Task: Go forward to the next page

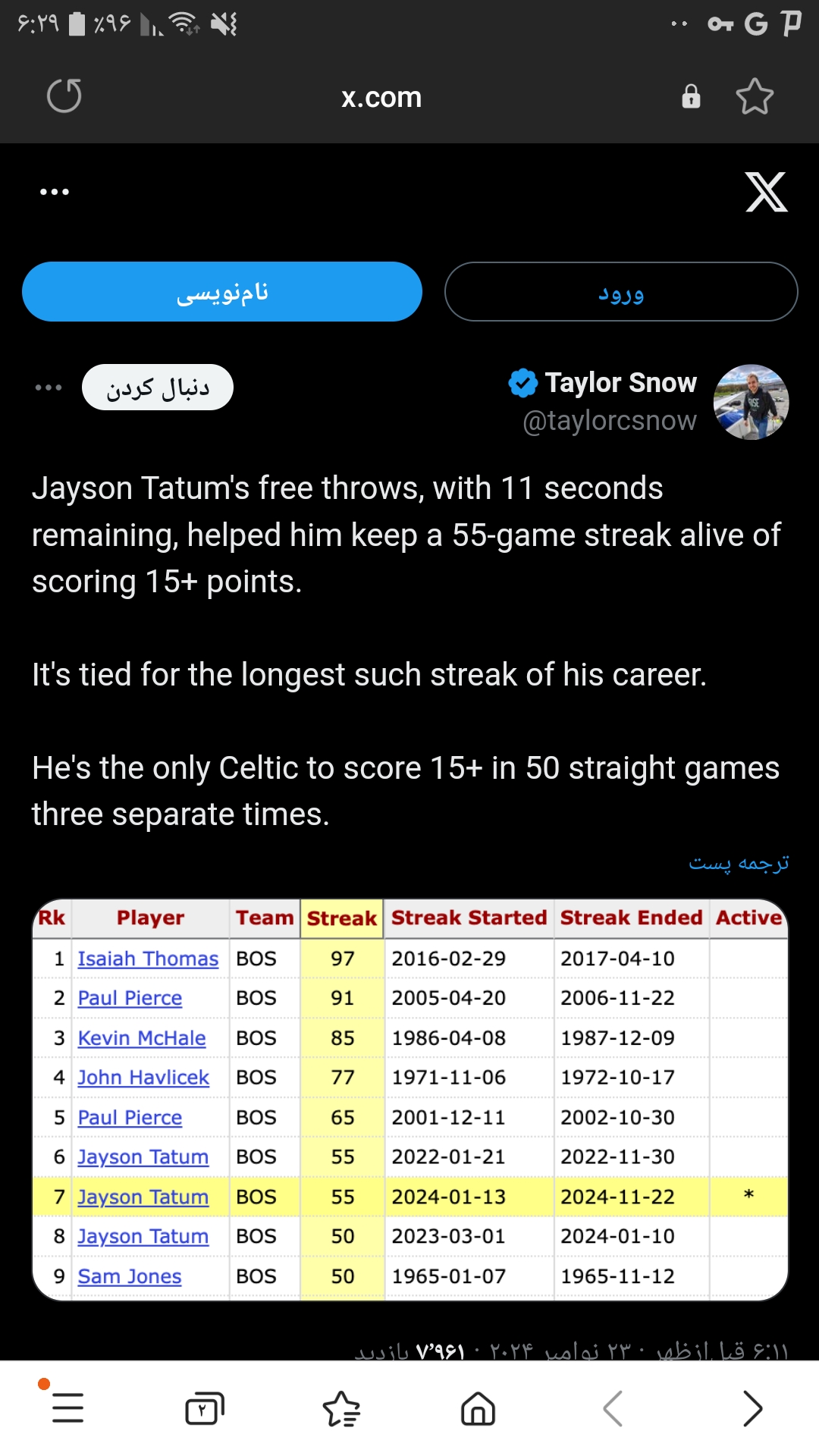Action: [x=752, y=1408]
